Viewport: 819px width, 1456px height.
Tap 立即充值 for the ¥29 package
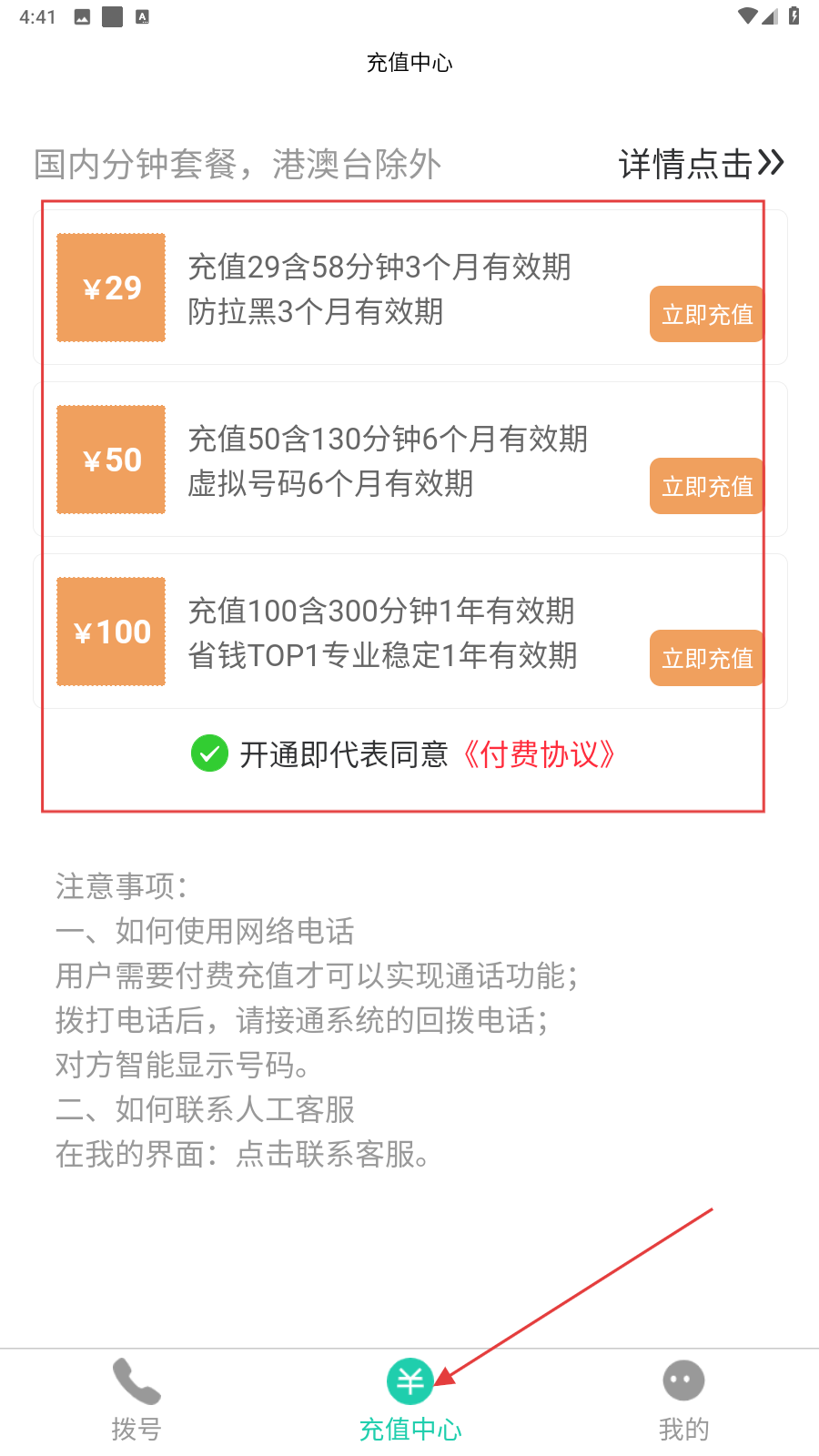coord(707,314)
